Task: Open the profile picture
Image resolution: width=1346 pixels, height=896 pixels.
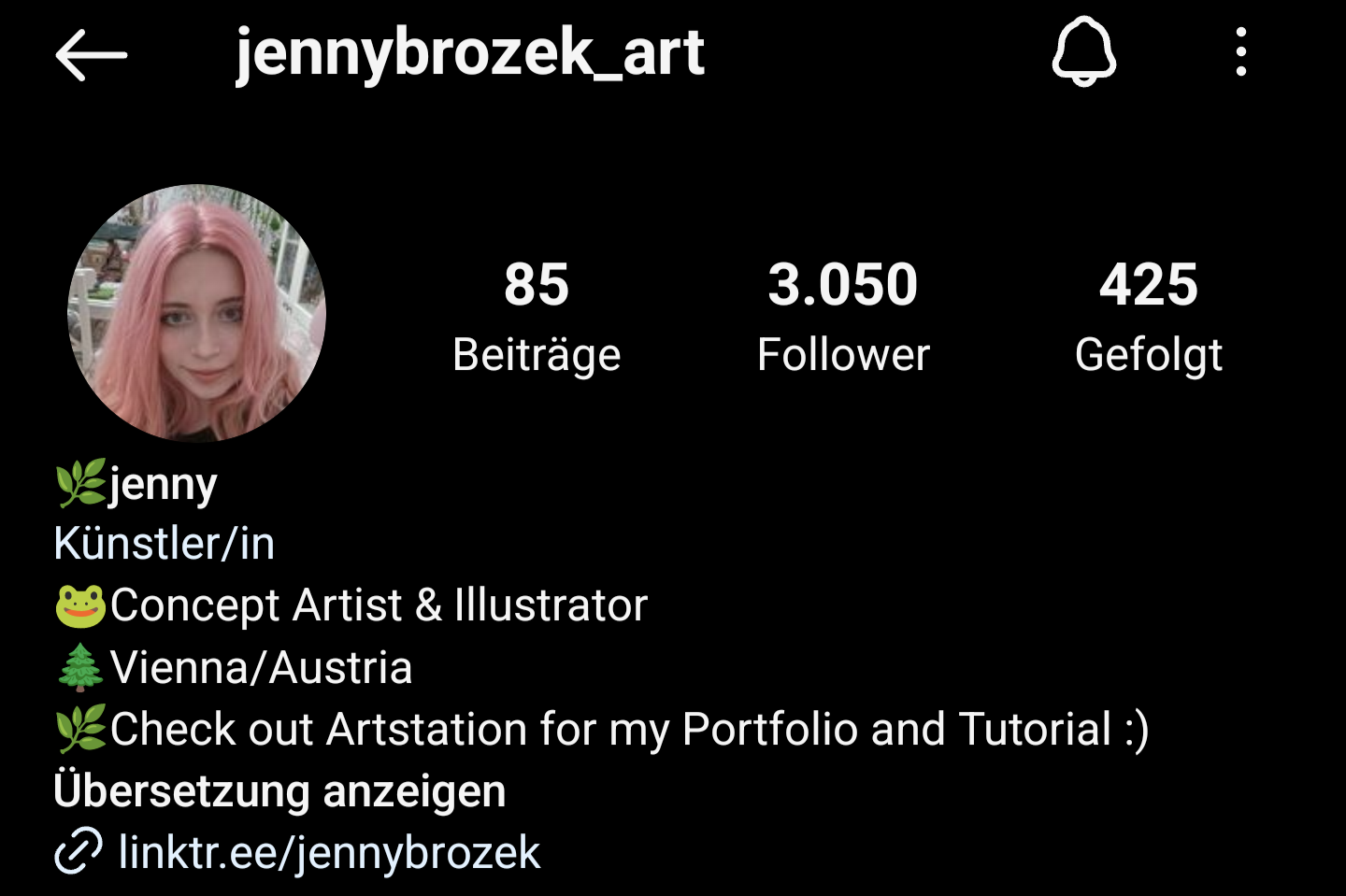Action: coord(197,313)
